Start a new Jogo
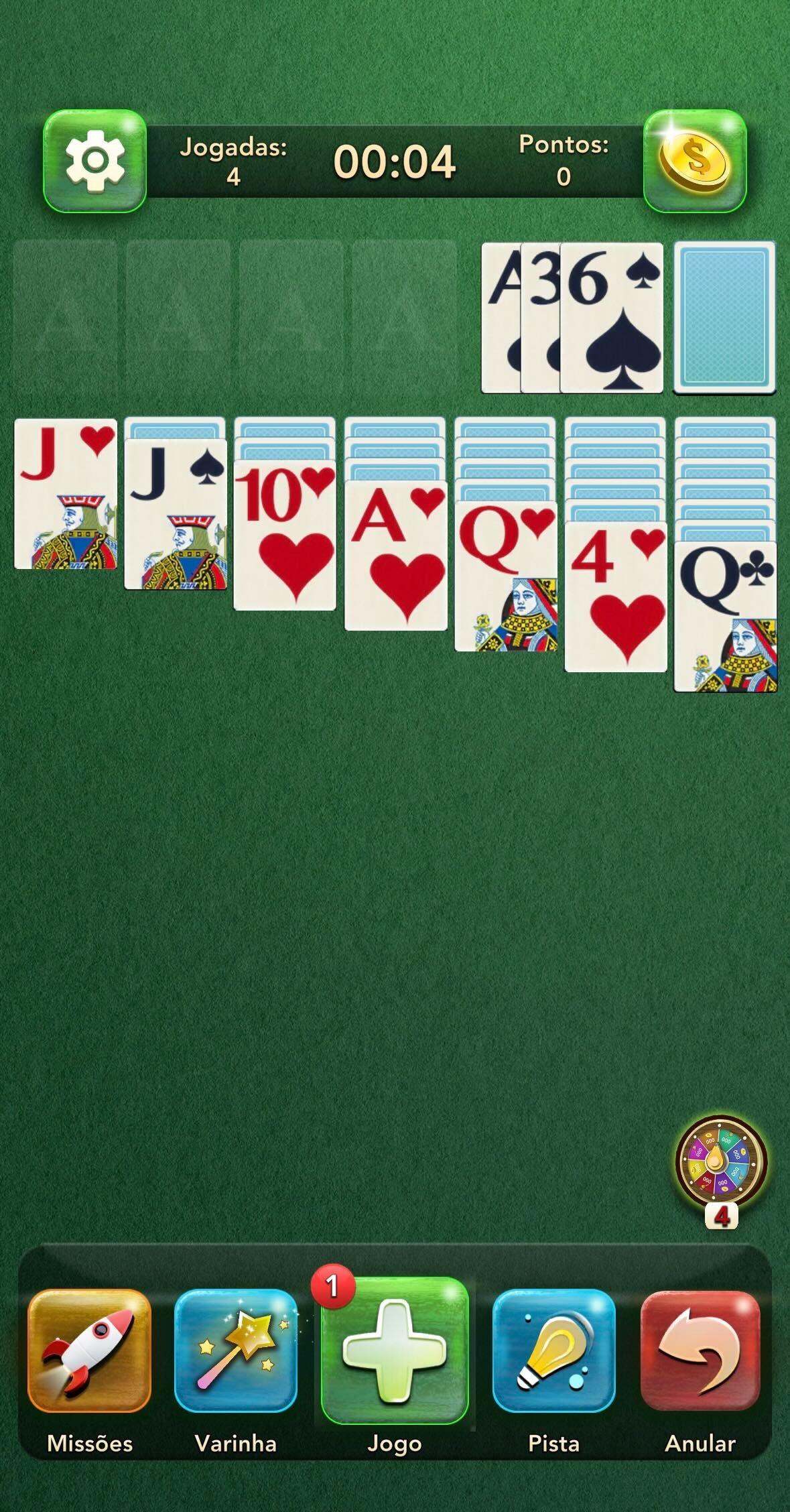The width and height of the screenshot is (790, 1512). click(x=395, y=1351)
